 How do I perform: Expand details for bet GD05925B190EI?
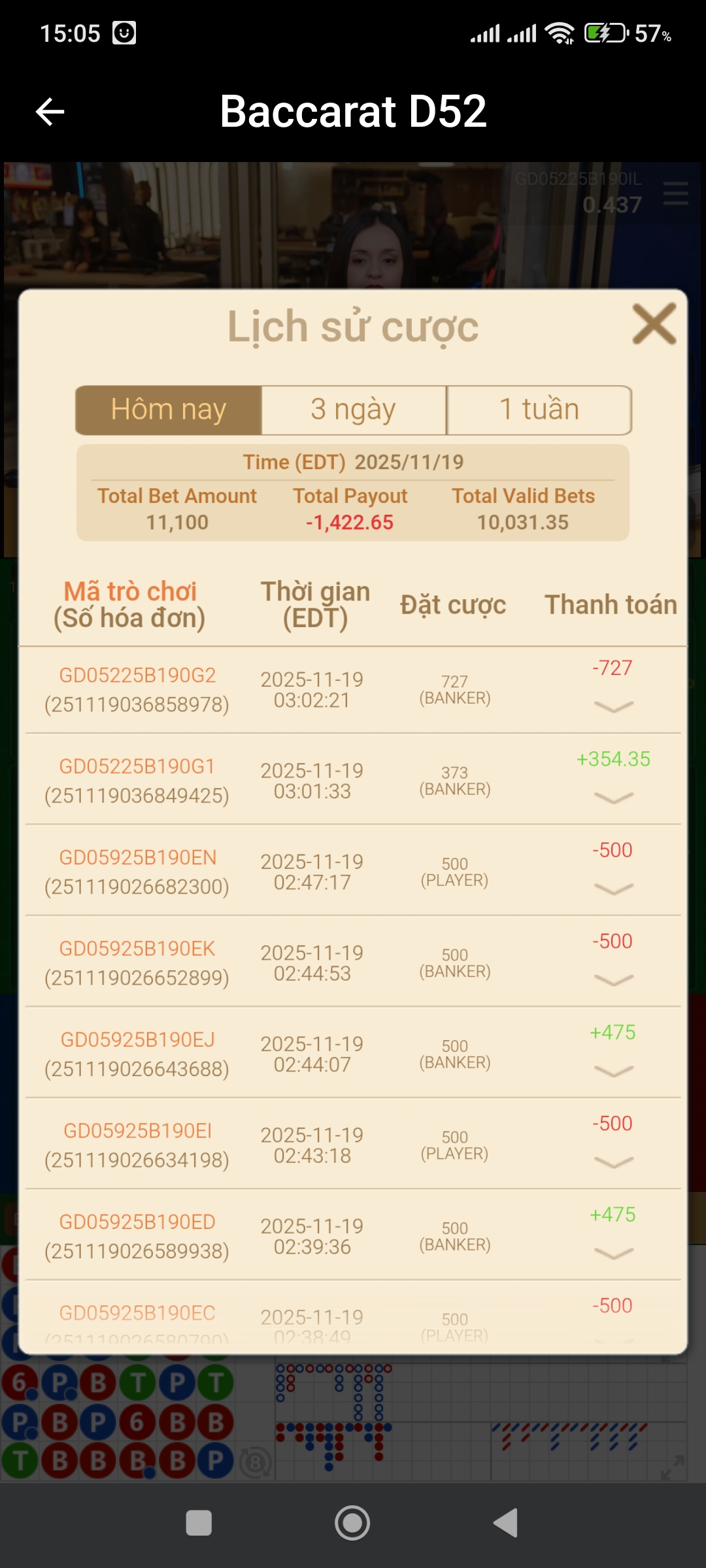613,1162
